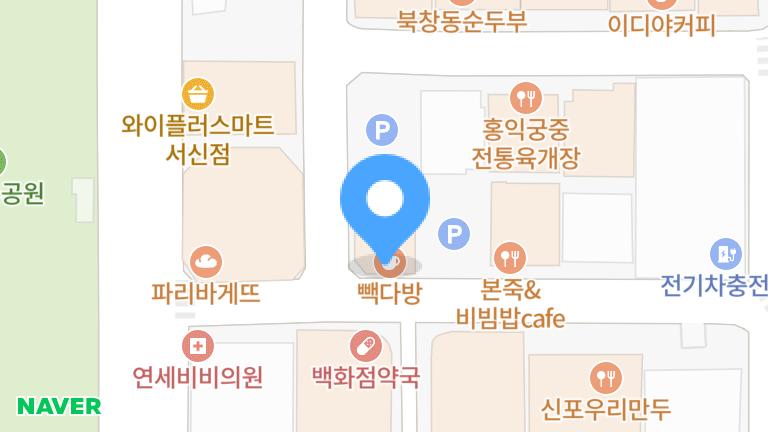The width and height of the screenshot is (768, 432).
Task: Select the 전기차충전 EV charging marker
Action: (724, 254)
